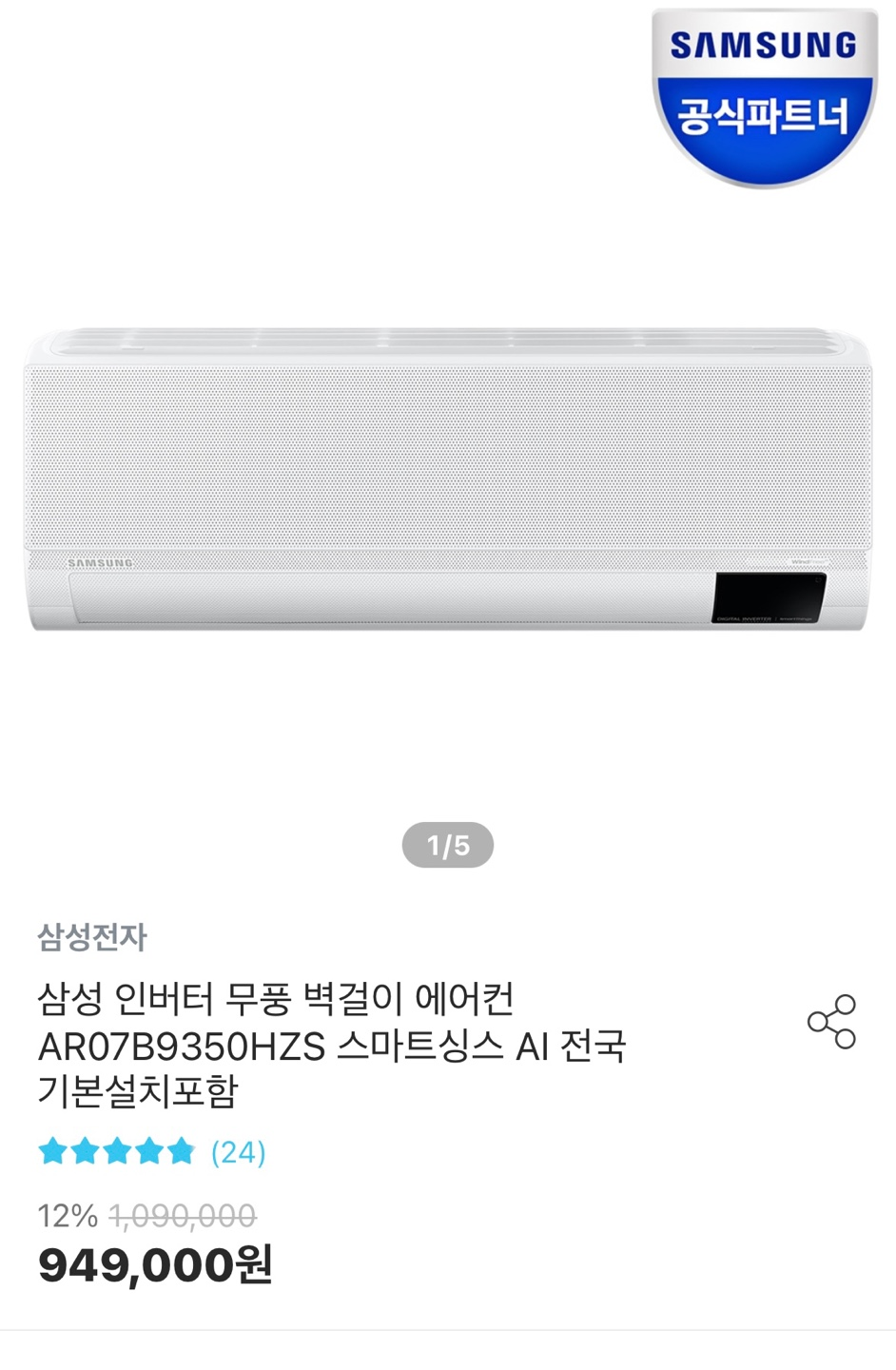896x1370 pixels.
Task: Share this Samsung air conditioner product
Action: (x=831, y=1023)
